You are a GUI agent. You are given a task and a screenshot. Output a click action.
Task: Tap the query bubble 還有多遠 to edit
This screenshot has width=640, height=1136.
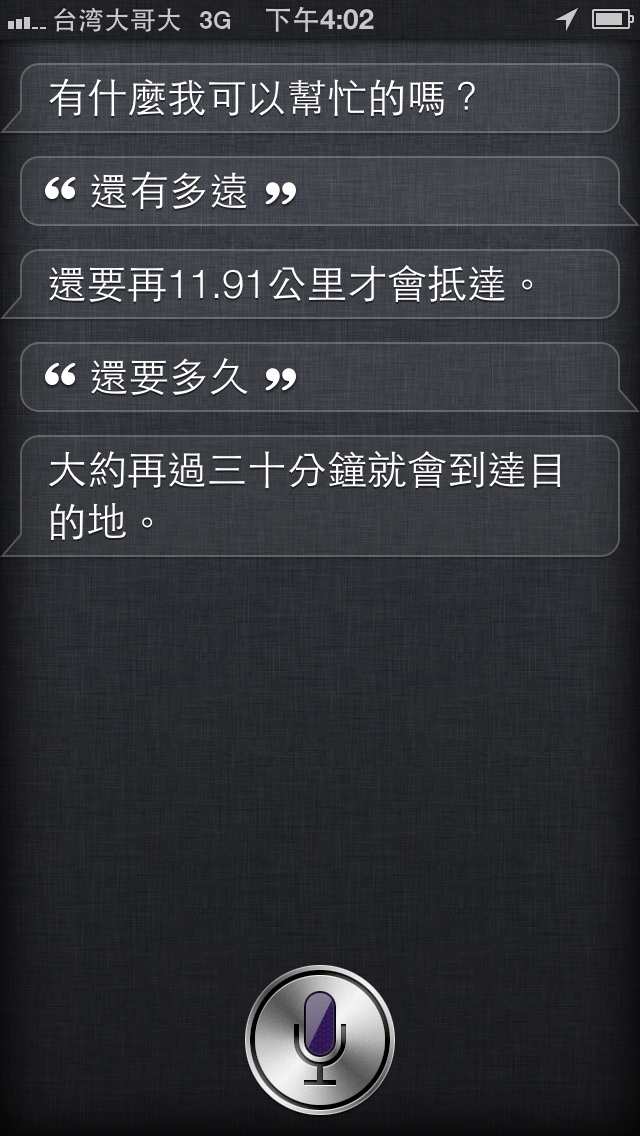click(320, 191)
